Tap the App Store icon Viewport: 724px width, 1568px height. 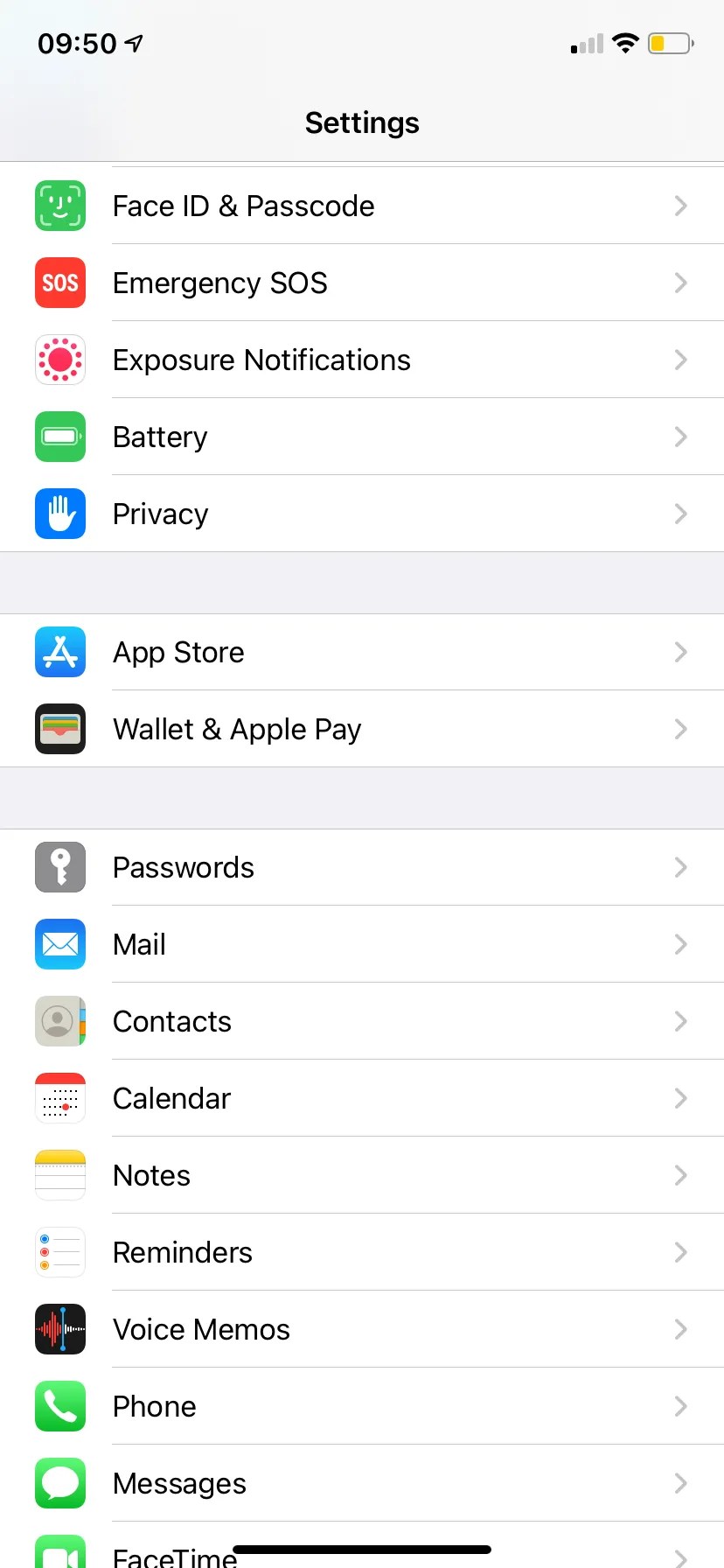(59, 652)
